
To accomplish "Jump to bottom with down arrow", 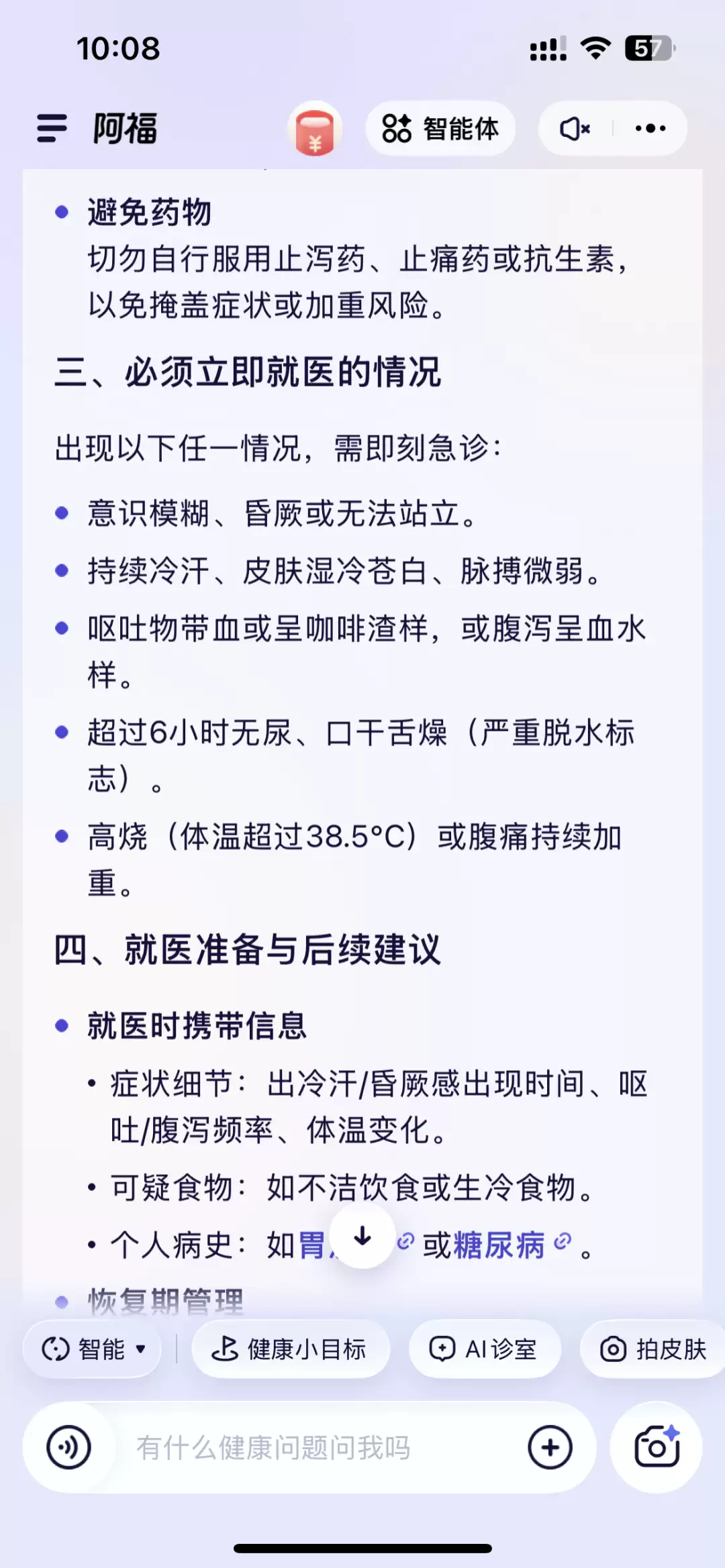I will tap(362, 1236).
